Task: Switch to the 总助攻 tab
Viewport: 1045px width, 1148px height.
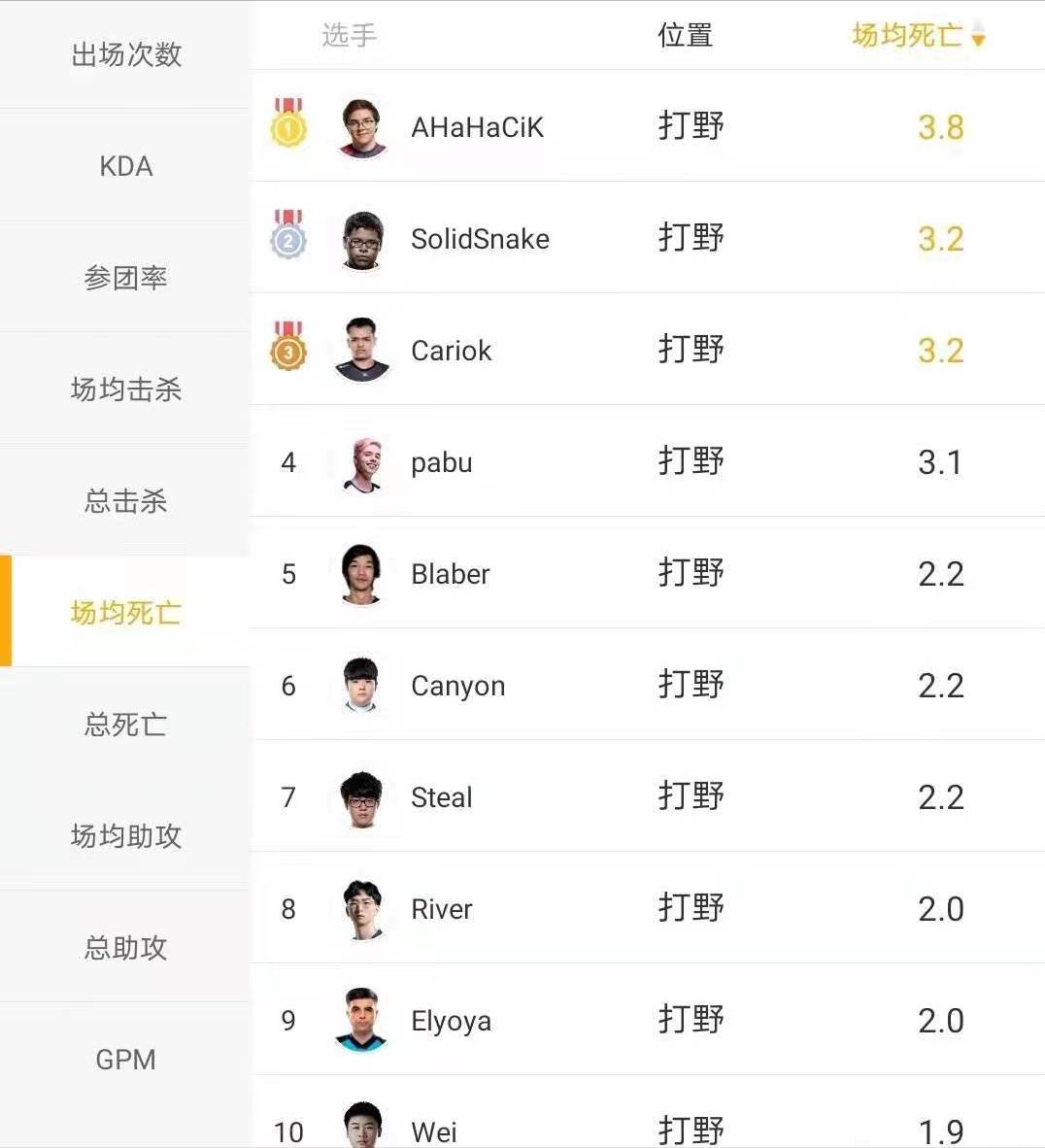Action: click(x=125, y=948)
